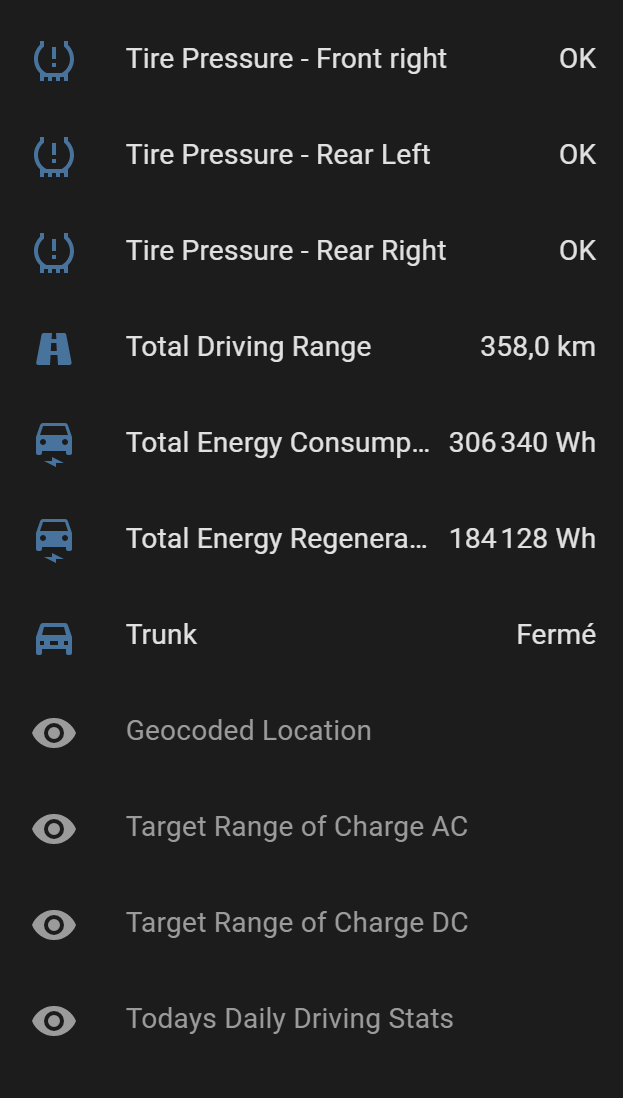Open Total Driving Range entity
The image size is (623, 1098).
[312, 347]
